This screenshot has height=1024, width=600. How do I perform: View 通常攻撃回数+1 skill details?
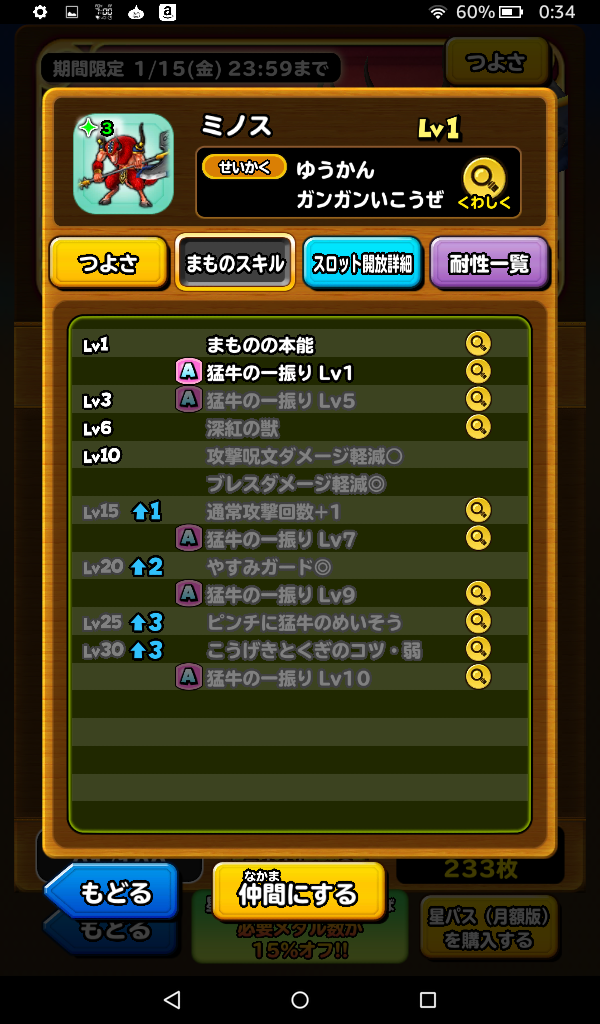[x=479, y=511]
